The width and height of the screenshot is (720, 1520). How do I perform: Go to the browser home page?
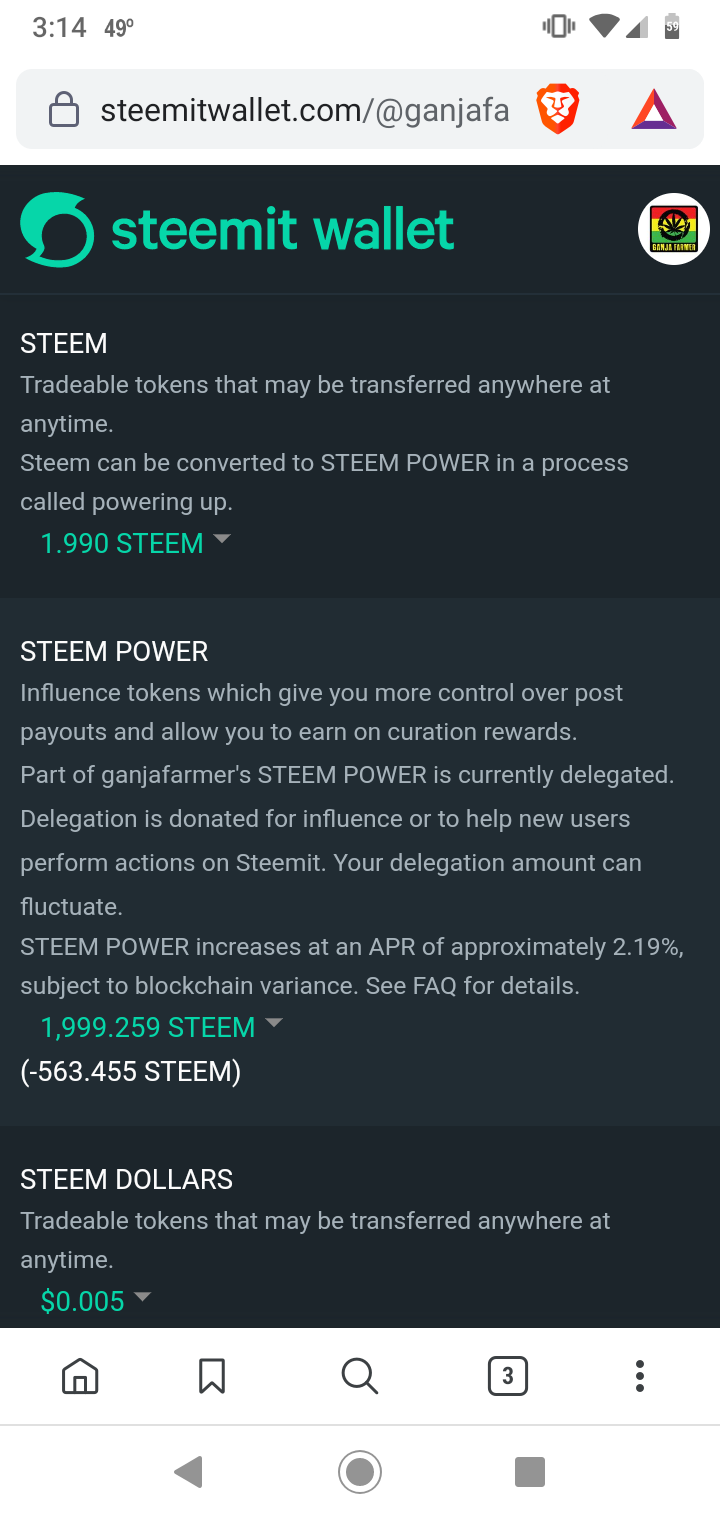(80, 1376)
